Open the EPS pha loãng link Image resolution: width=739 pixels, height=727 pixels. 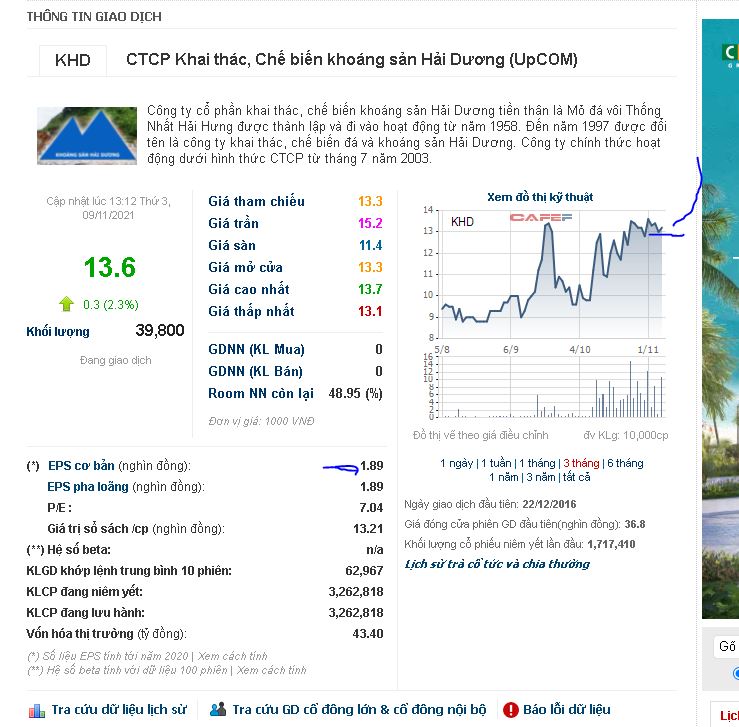coord(88,487)
